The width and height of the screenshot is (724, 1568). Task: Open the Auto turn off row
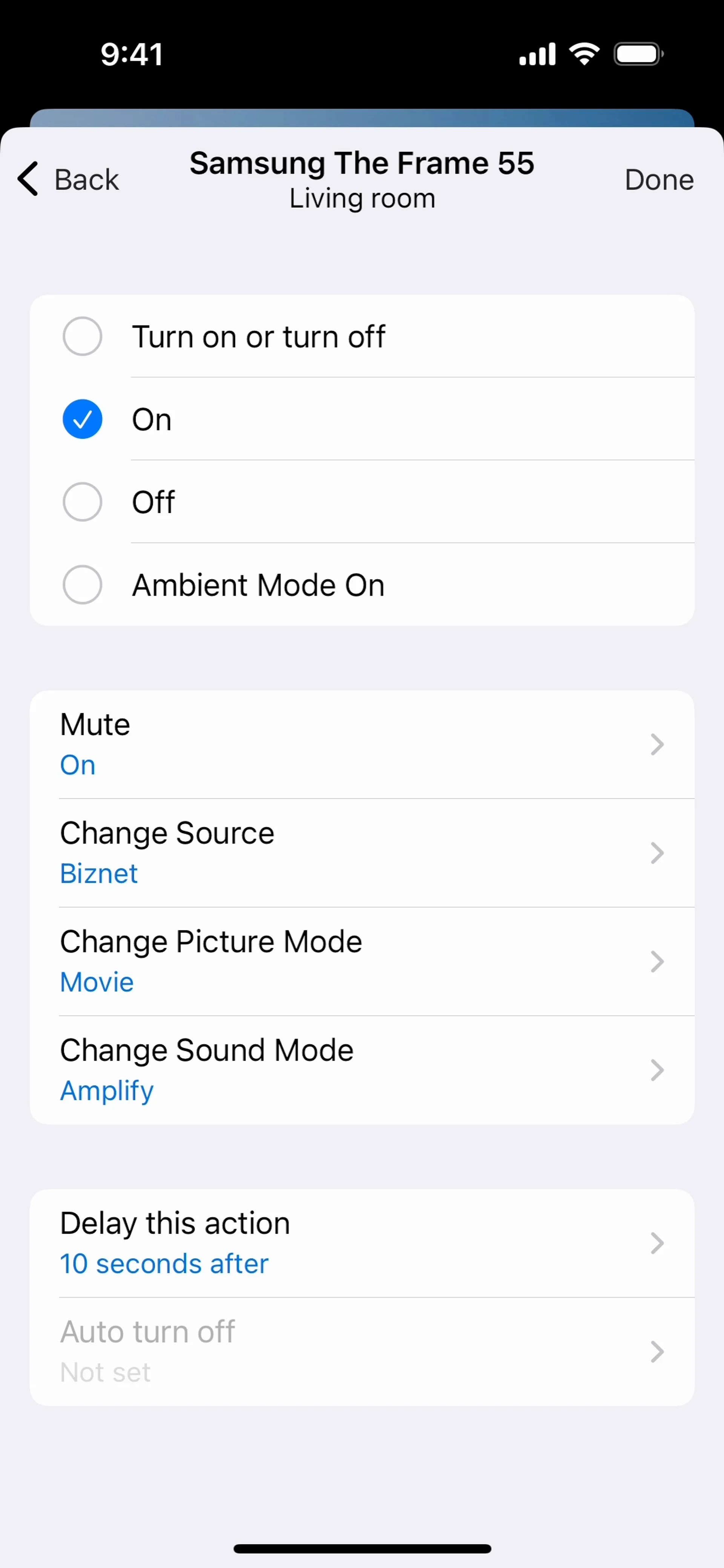(362, 1351)
